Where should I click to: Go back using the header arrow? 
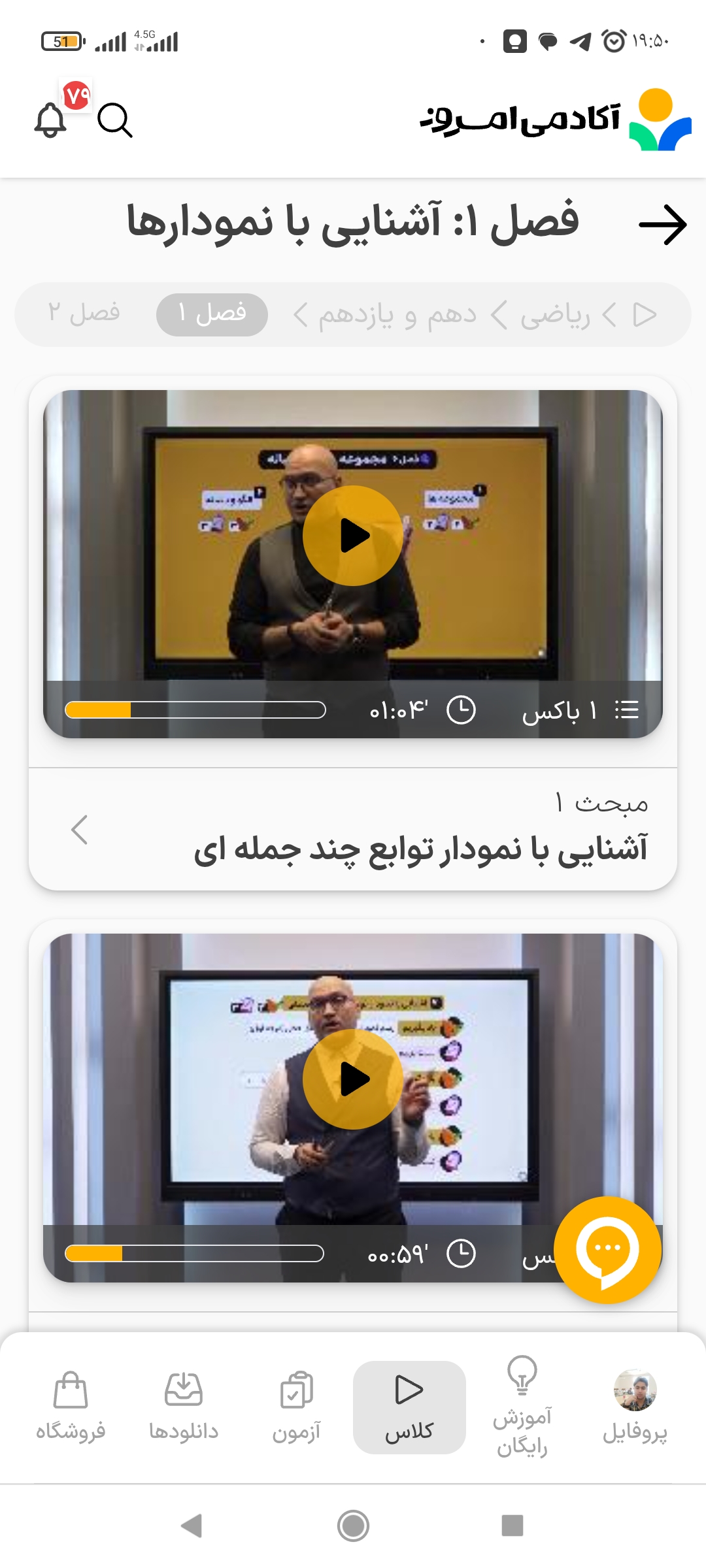[662, 225]
